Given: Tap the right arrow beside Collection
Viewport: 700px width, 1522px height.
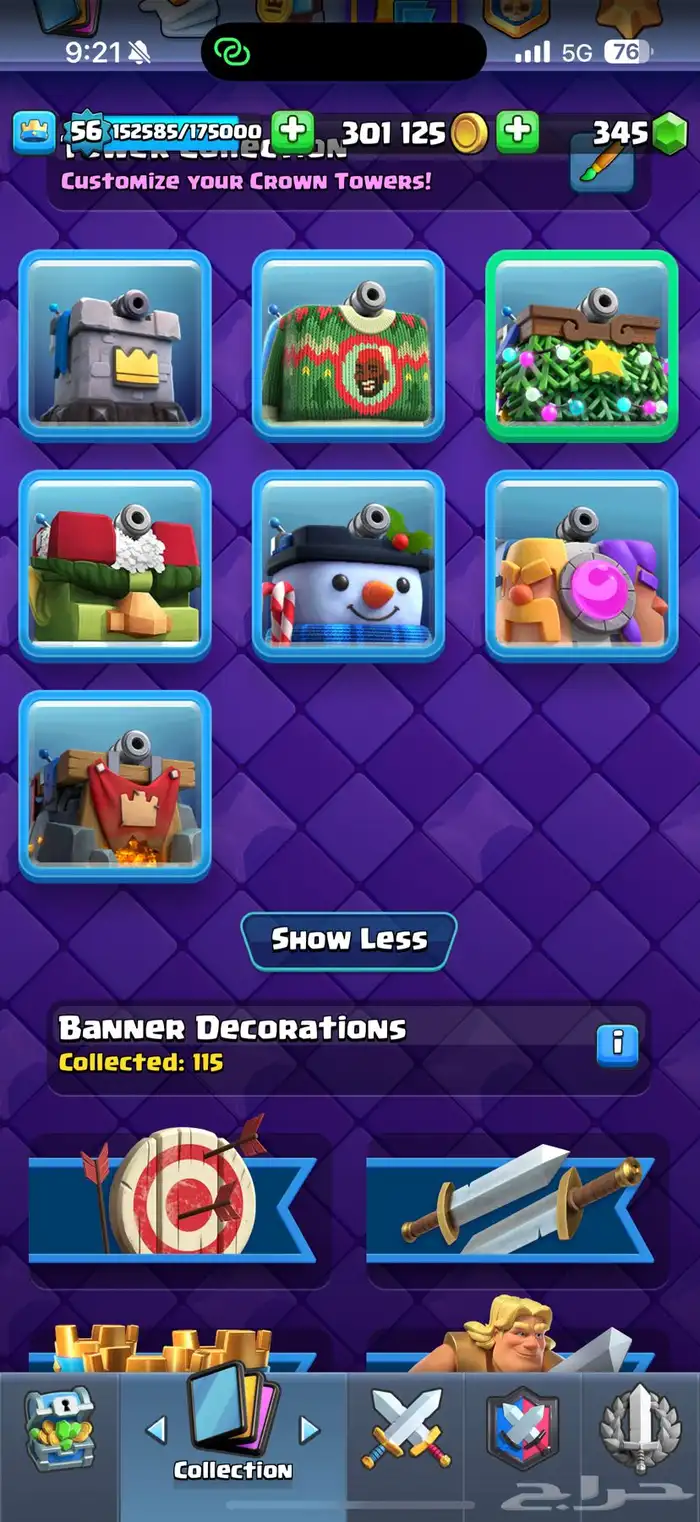Looking at the screenshot, I should pos(310,1429).
